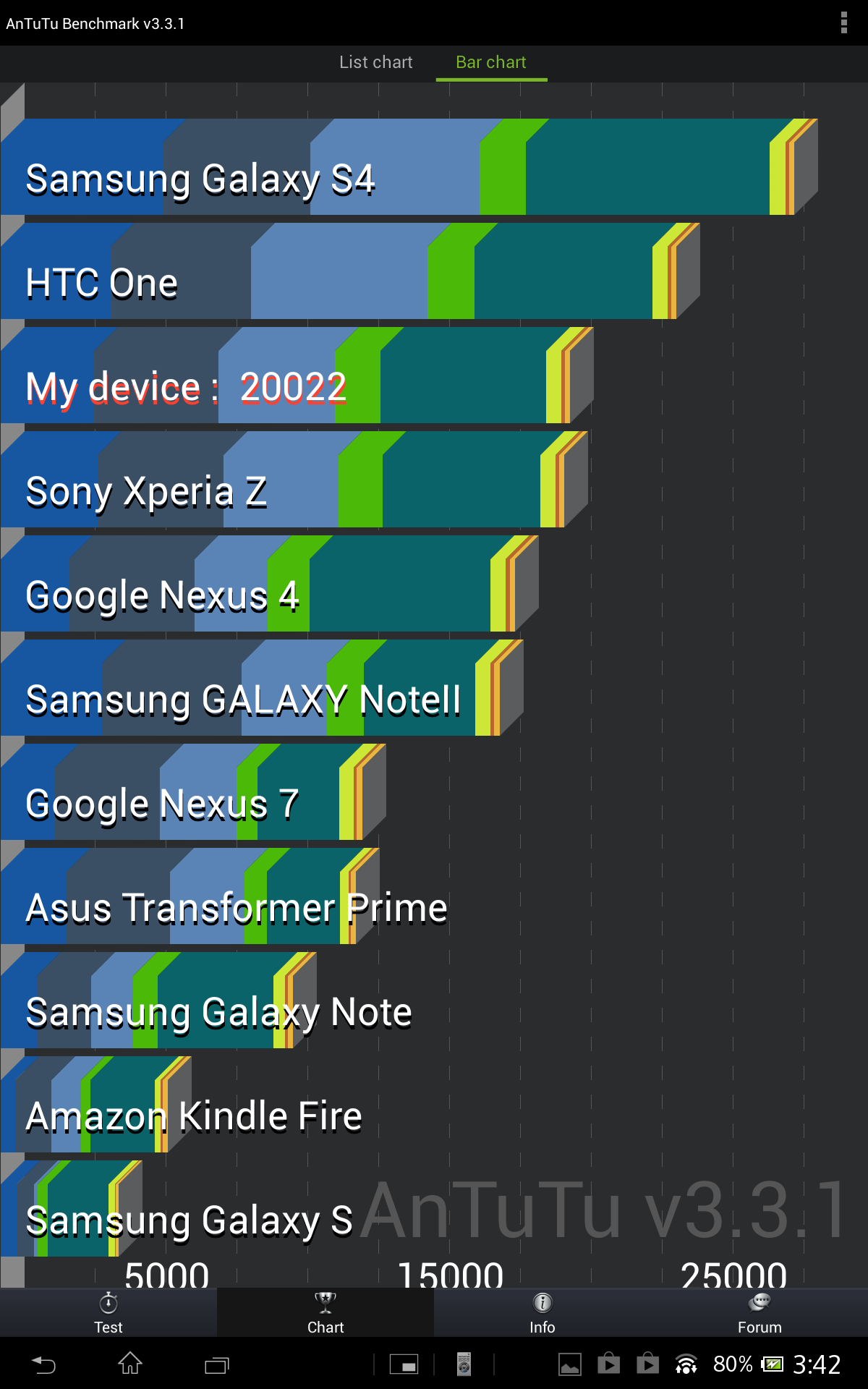
Task: Switch to the List chart tab
Action: point(375,62)
